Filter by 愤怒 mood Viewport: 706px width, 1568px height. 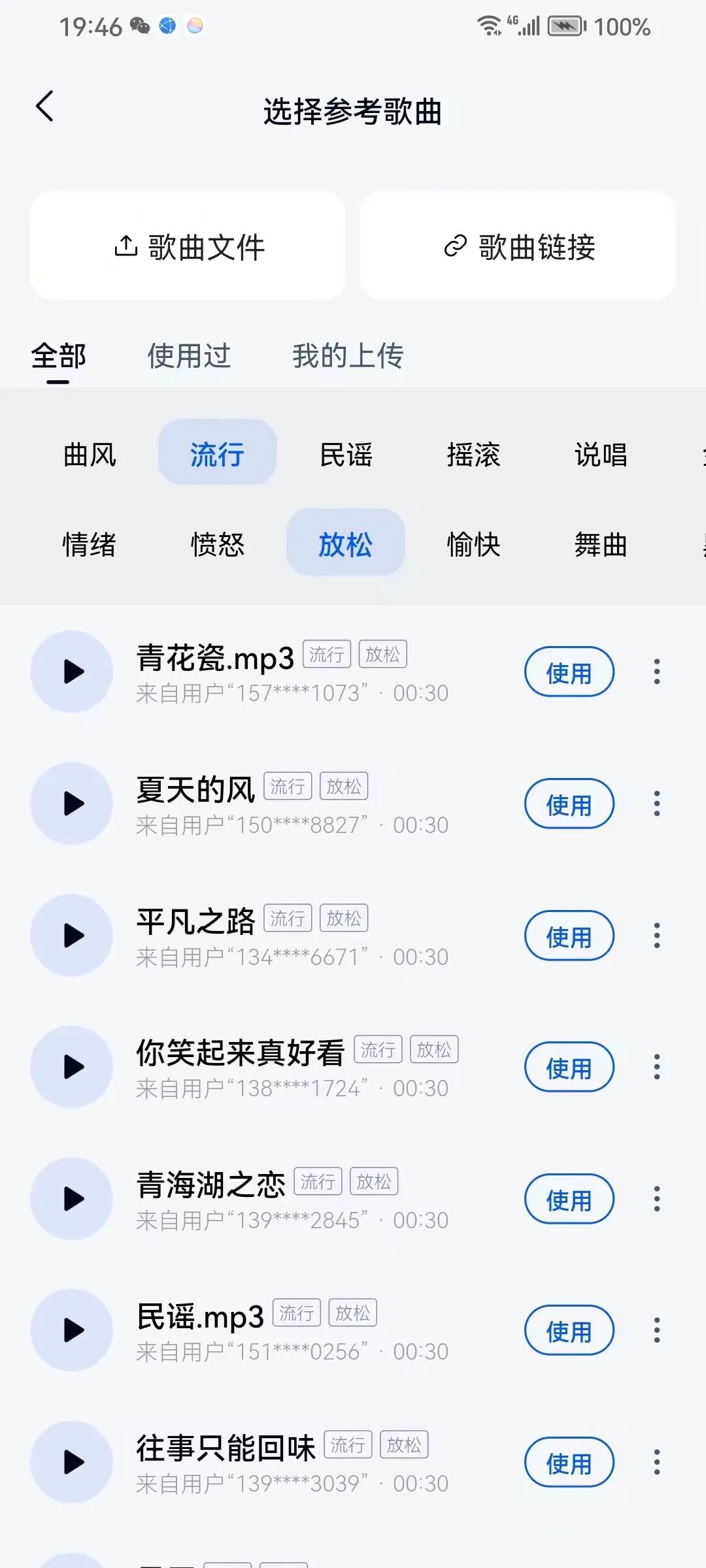tap(218, 544)
